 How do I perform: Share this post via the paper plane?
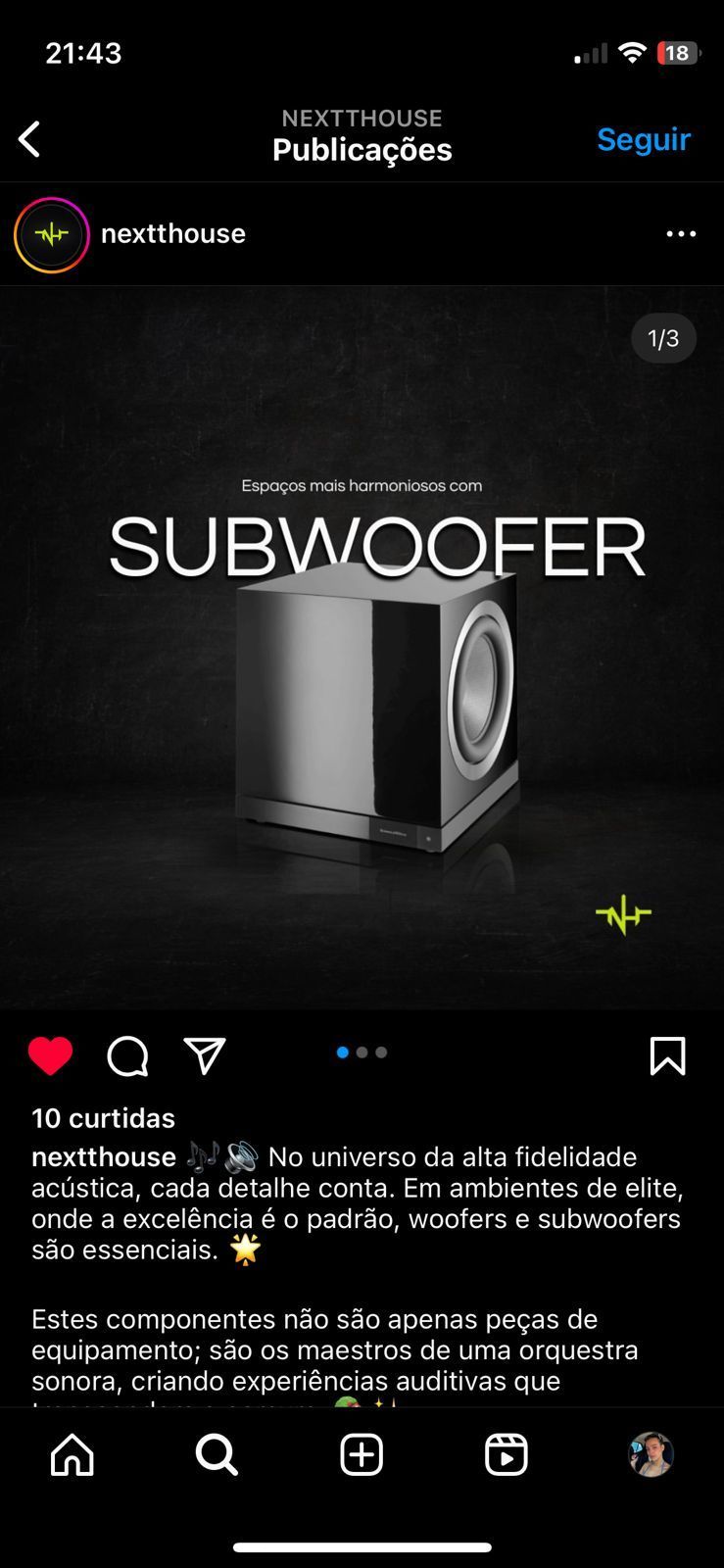(205, 1056)
